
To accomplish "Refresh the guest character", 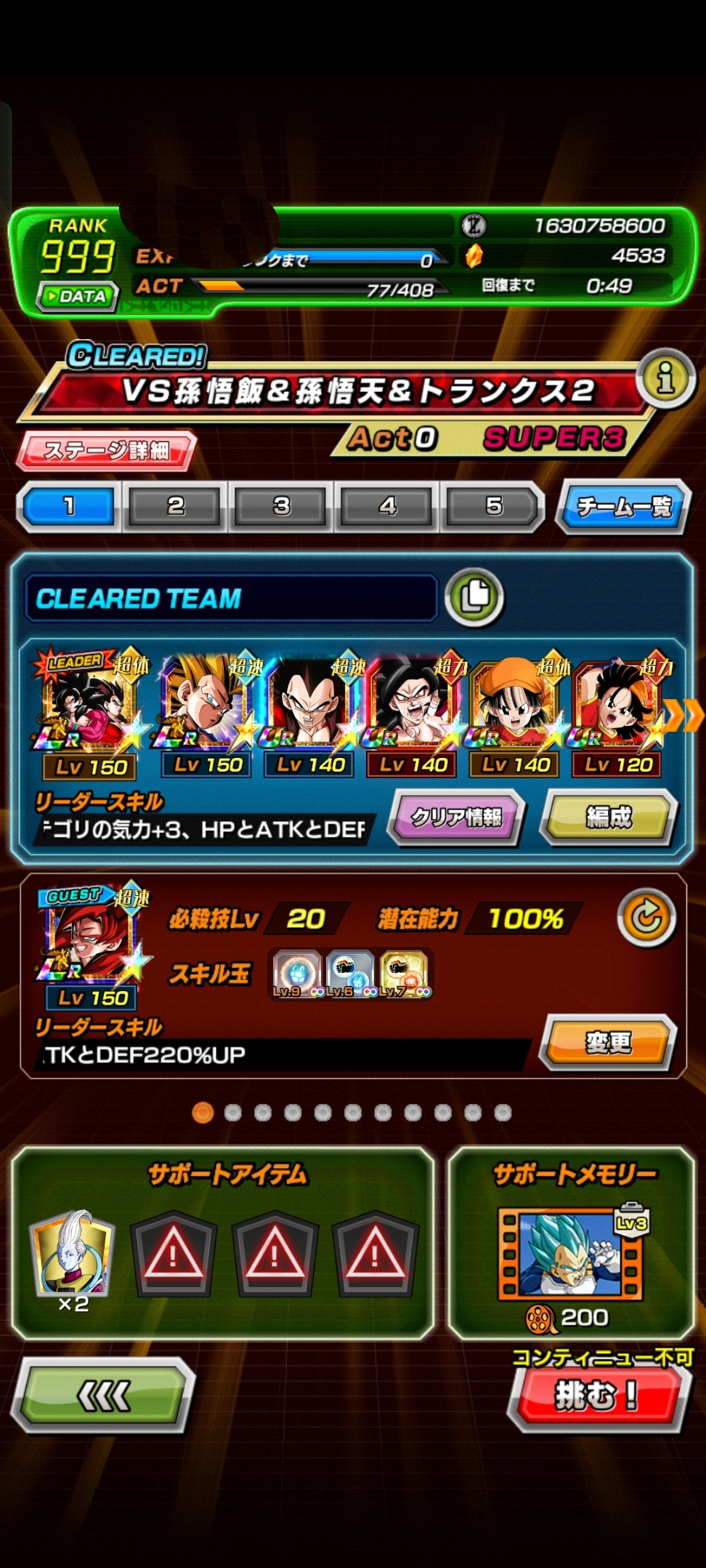I will (646, 918).
